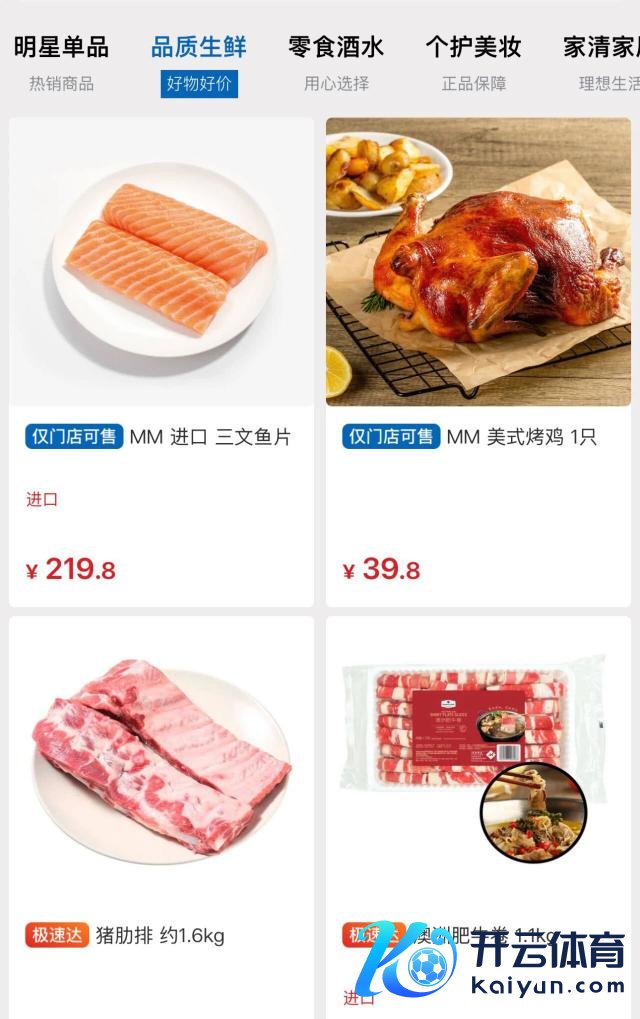Select the 品质生鲜 tab
640x1019 pixels.
click(x=198, y=60)
